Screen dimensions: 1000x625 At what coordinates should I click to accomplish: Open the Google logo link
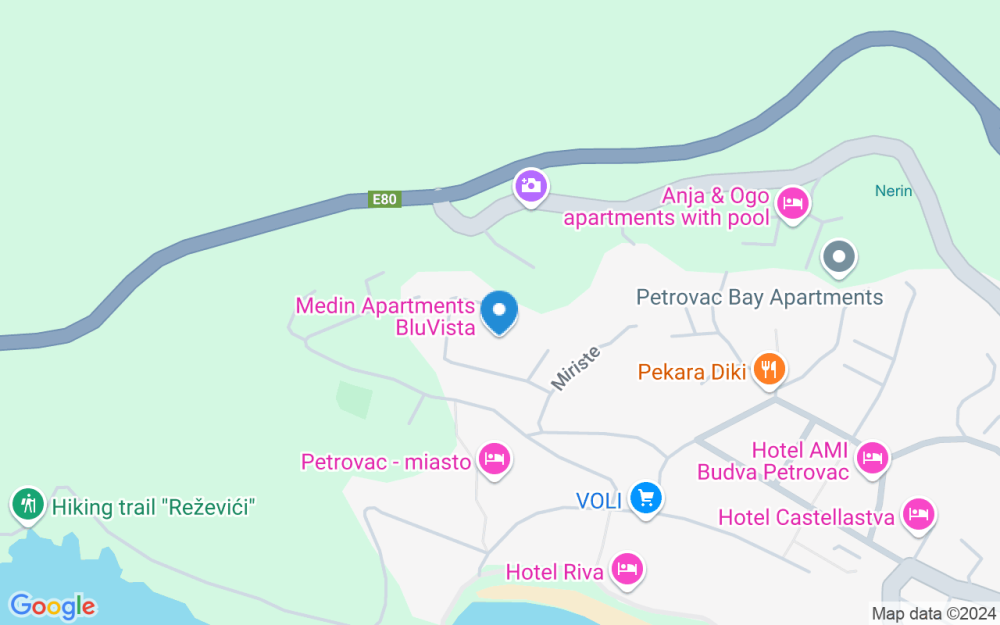coord(52,606)
